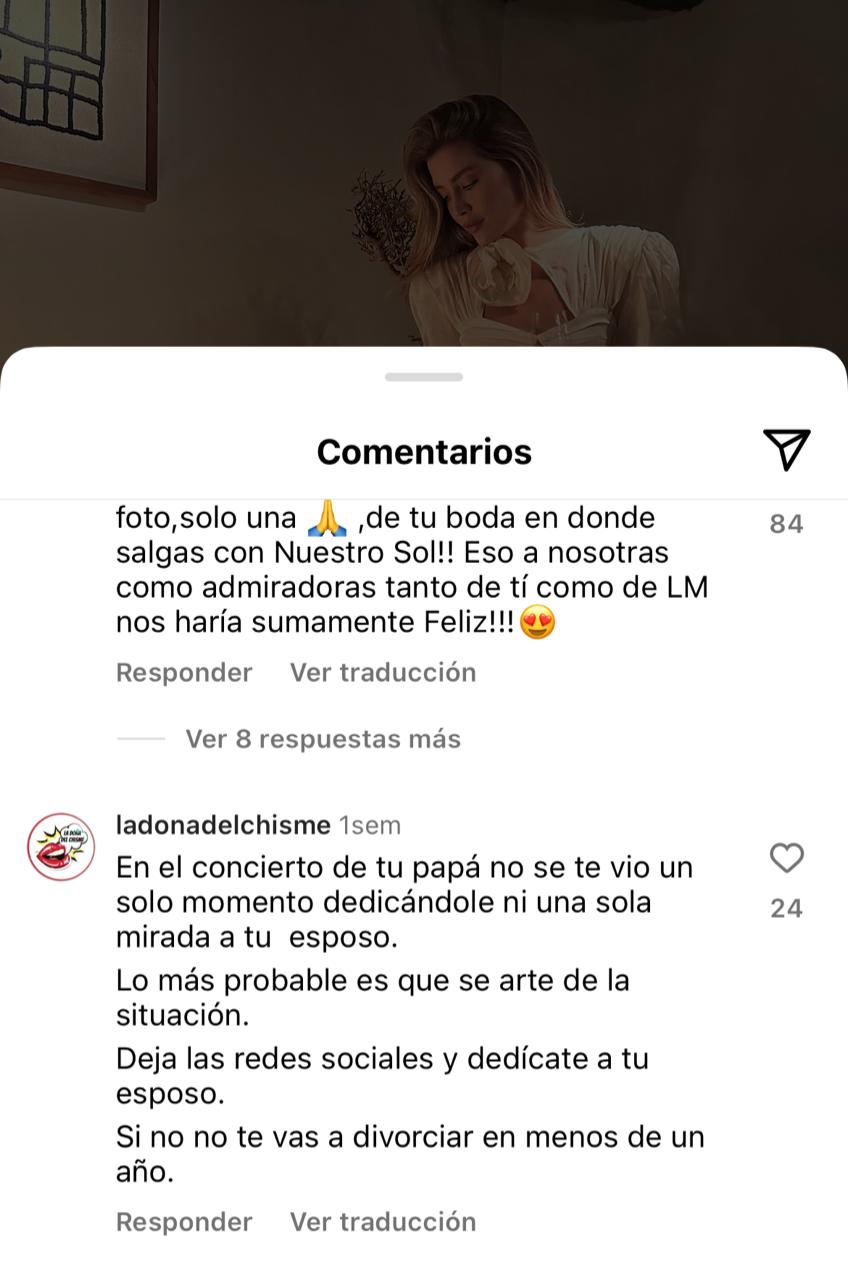Translate the comment about Nuestro Sol
Screen dimensions: 848x1280
click(383, 672)
